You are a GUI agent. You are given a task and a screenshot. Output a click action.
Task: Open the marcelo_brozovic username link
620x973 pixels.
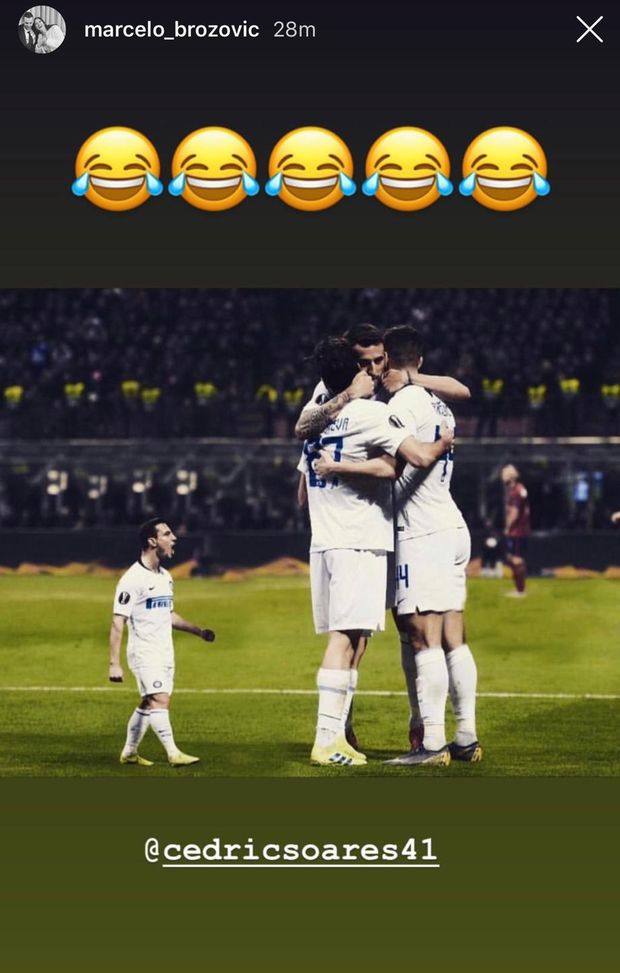pos(171,30)
